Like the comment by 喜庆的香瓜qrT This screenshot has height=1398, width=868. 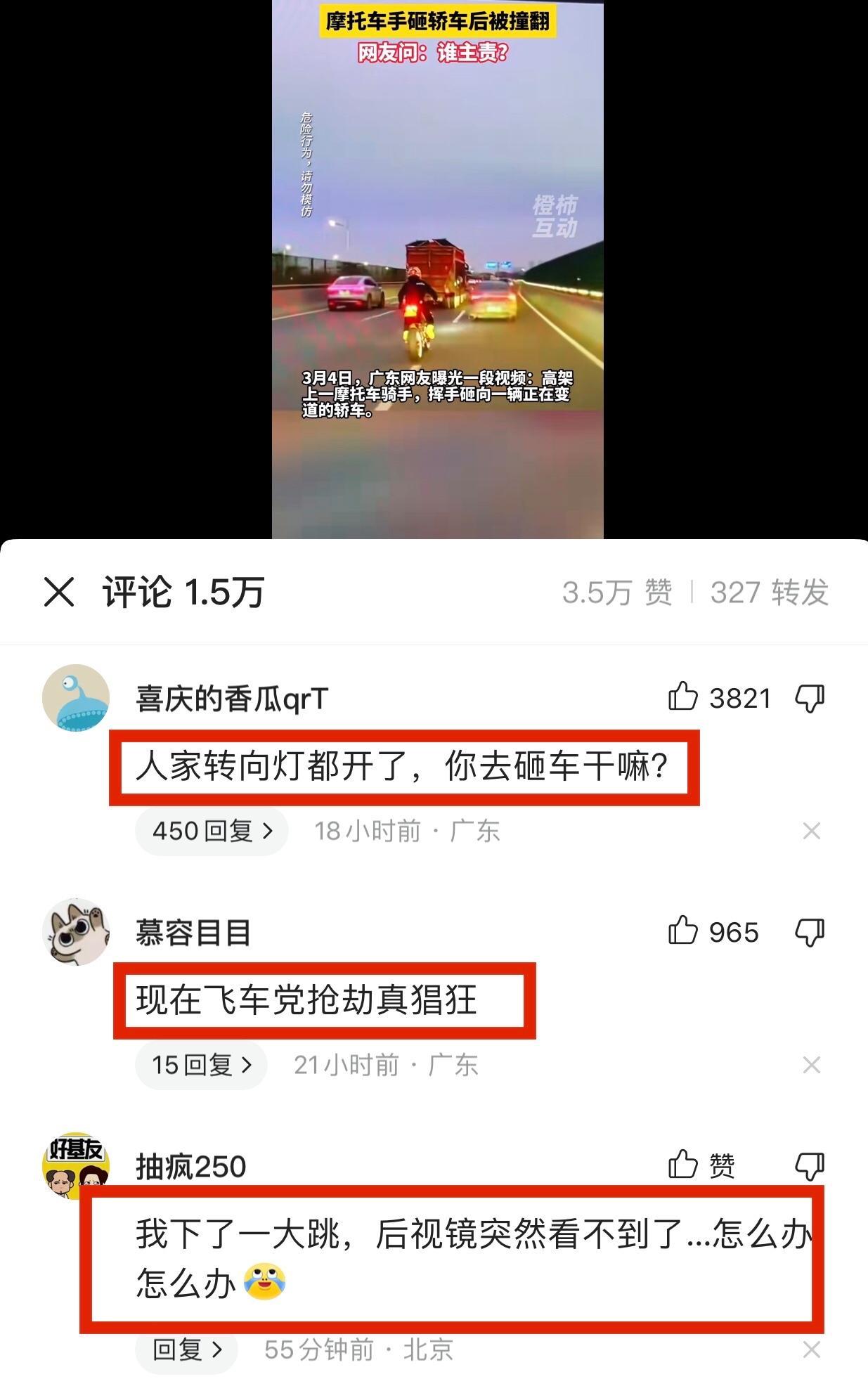coord(683,697)
